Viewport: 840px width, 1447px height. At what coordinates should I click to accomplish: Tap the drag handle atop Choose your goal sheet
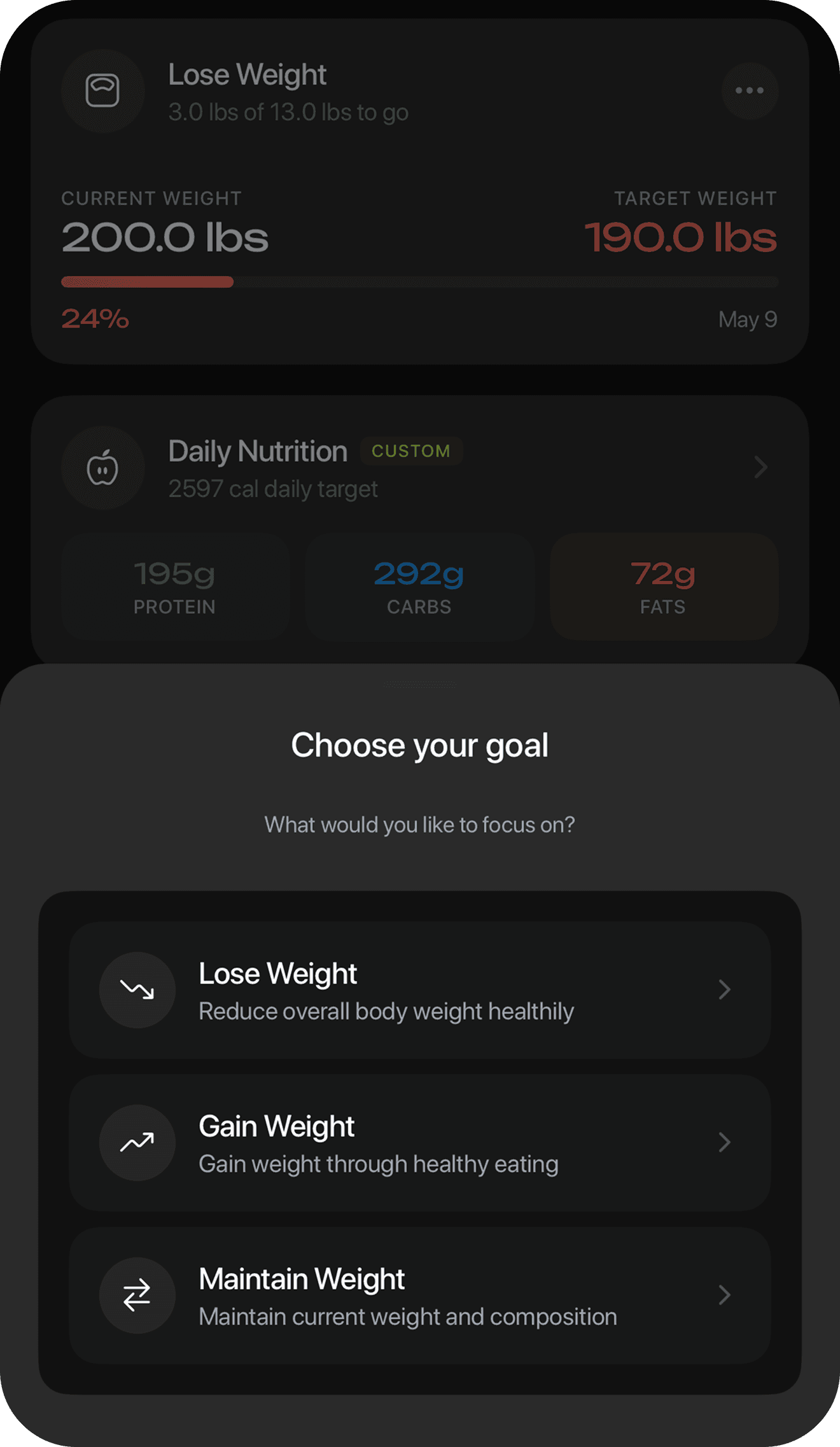point(420,684)
